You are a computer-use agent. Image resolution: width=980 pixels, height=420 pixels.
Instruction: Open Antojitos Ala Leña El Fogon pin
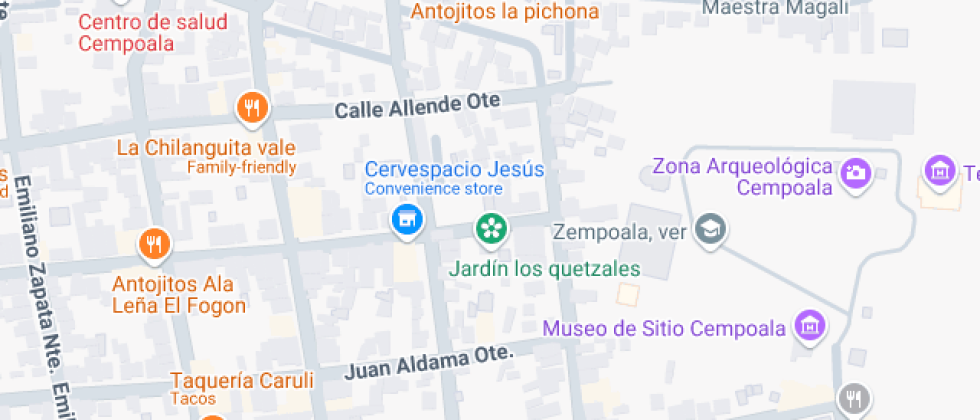[x=153, y=243]
